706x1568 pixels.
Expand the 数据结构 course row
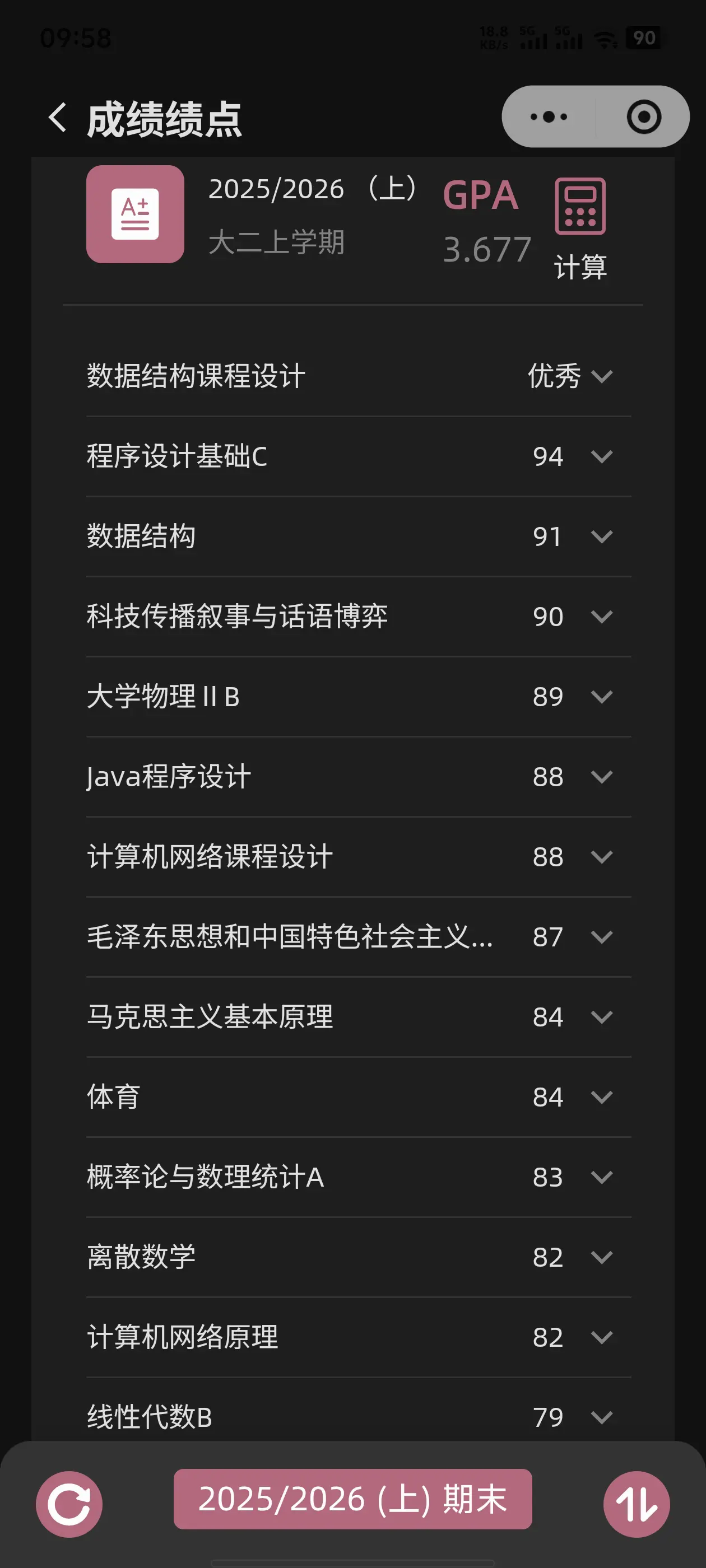point(601,536)
